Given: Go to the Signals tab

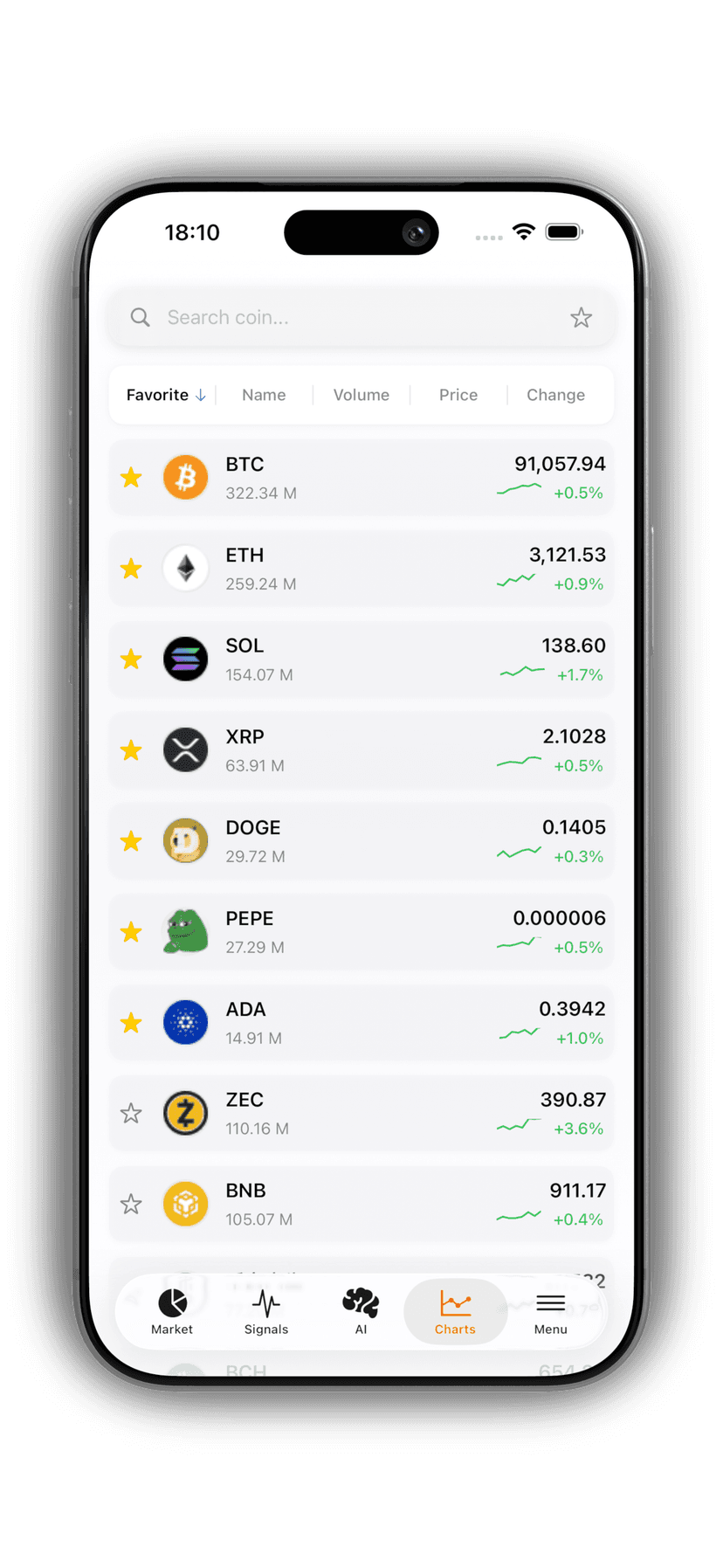Looking at the screenshot, I should point(266,1312).
